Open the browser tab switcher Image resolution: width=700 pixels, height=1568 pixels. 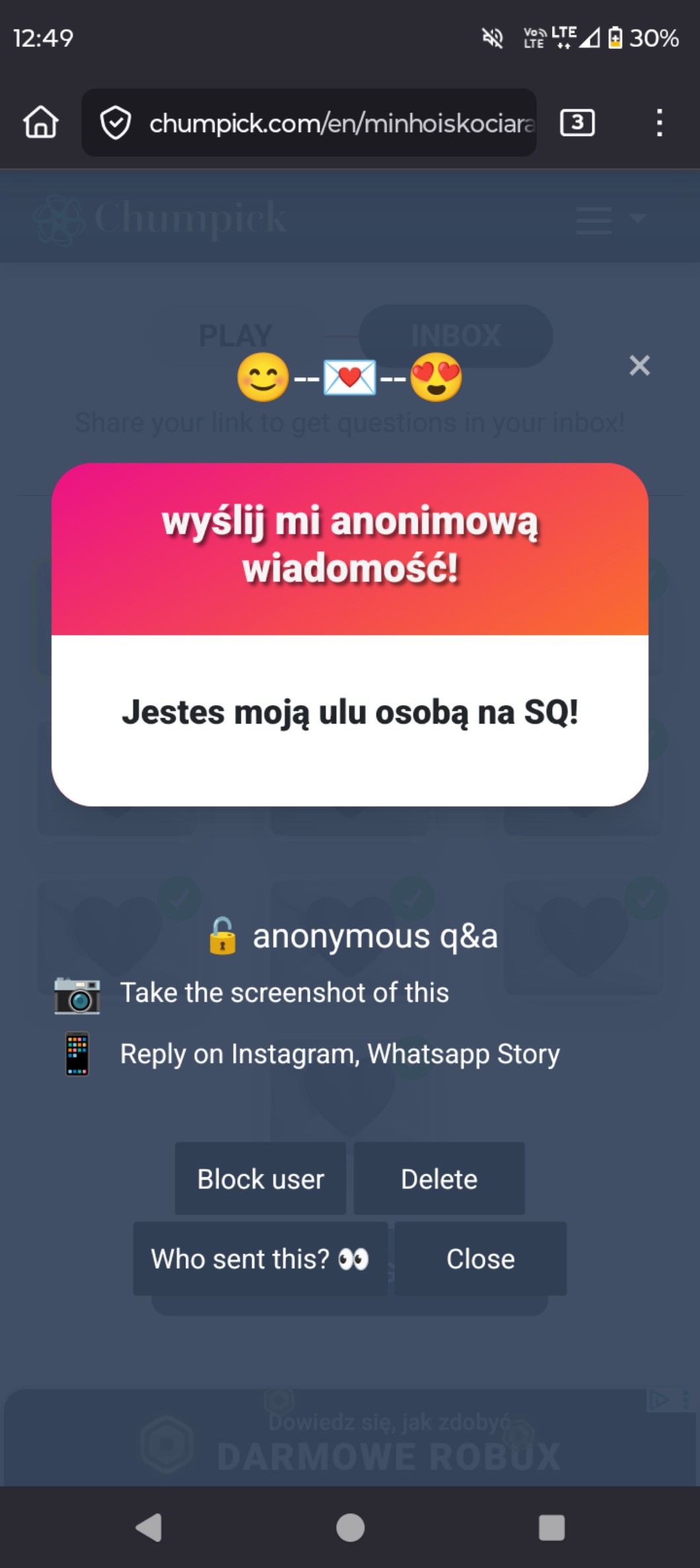click(577, 123)
